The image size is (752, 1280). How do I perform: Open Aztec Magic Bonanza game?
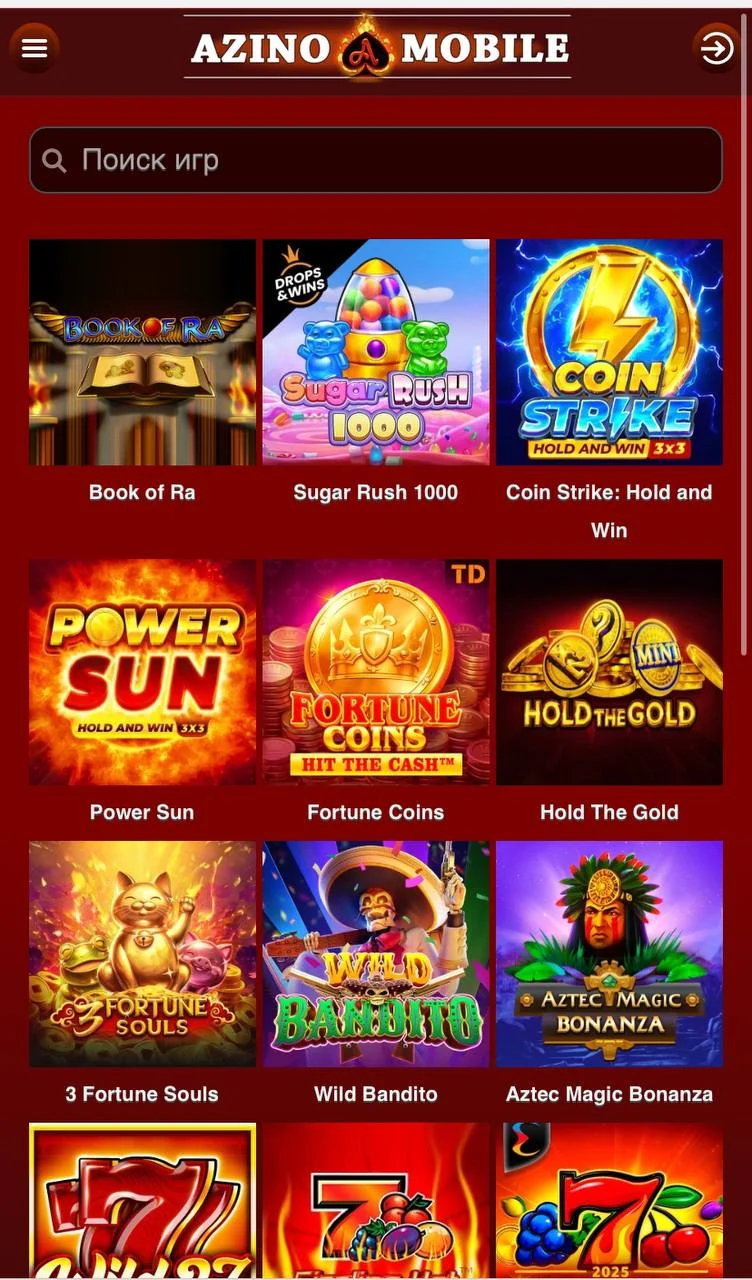coord(609,953)
